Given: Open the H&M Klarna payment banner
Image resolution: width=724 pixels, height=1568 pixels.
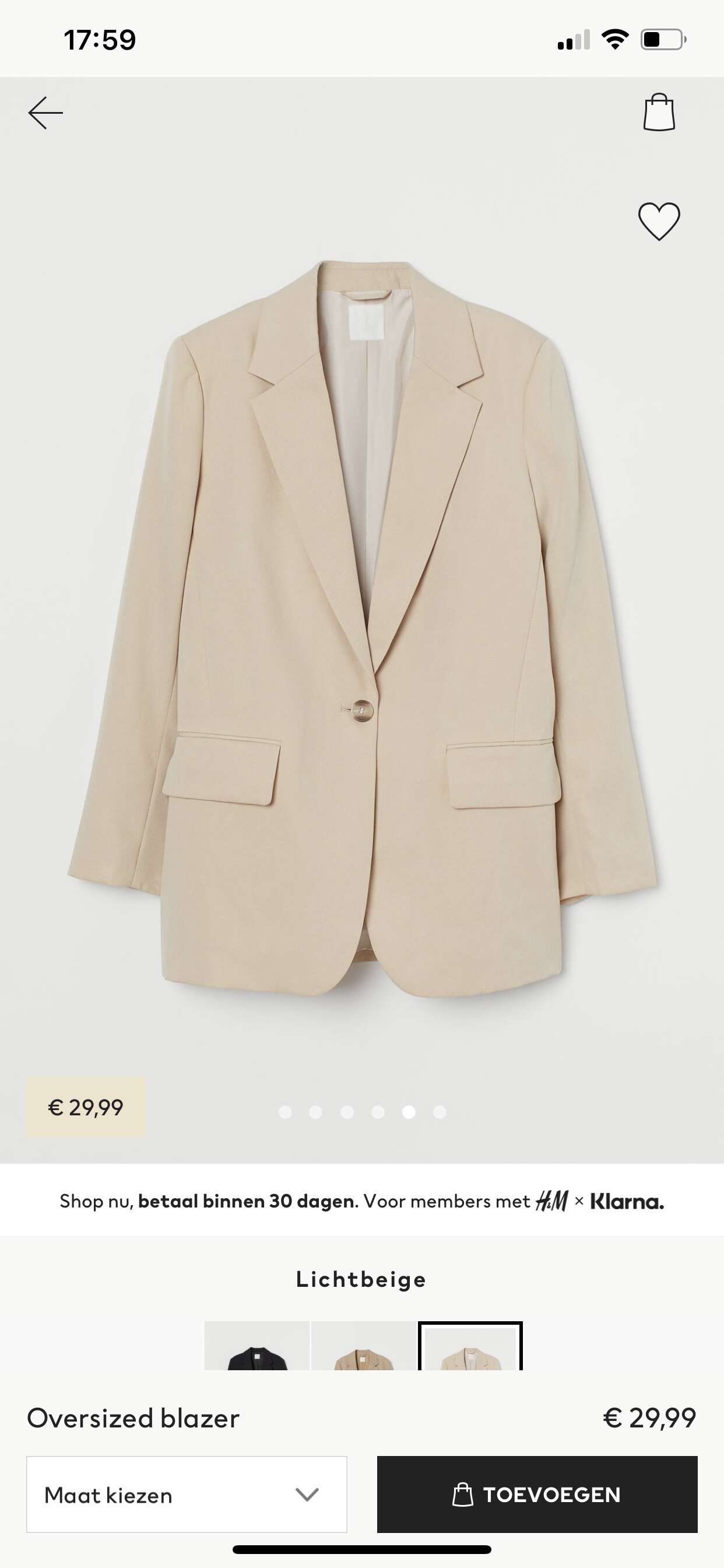Looking at the screenshot, I should pos(362,1201).
